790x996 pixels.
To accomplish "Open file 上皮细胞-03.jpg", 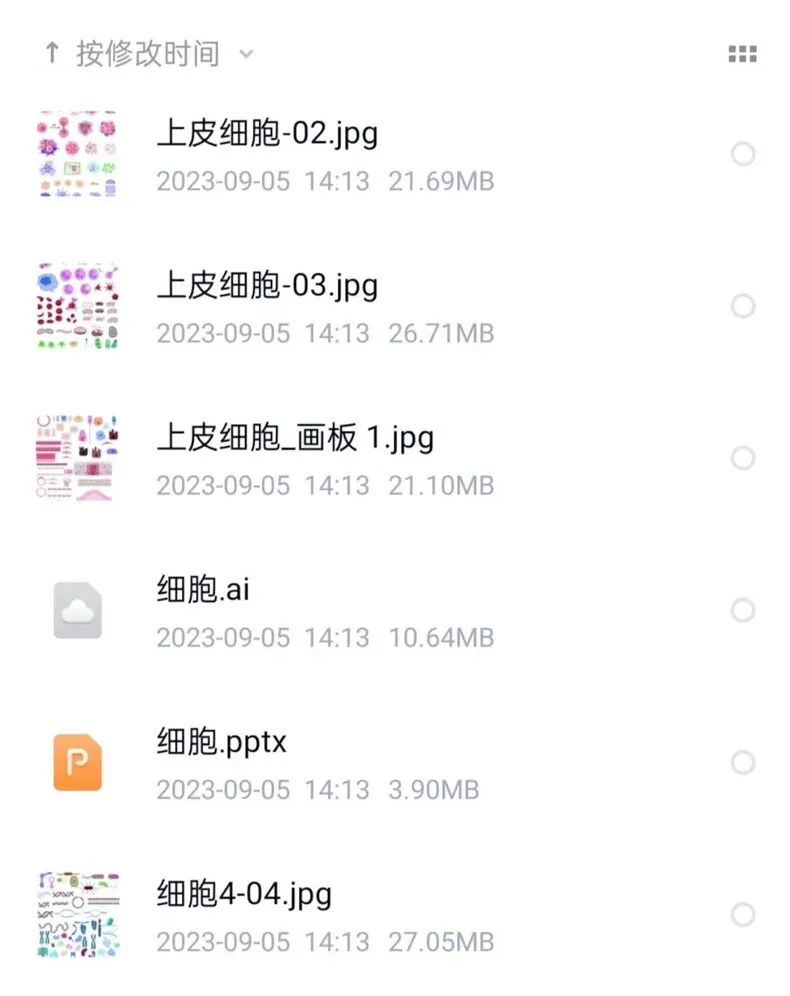I will (x=267, y=287).
